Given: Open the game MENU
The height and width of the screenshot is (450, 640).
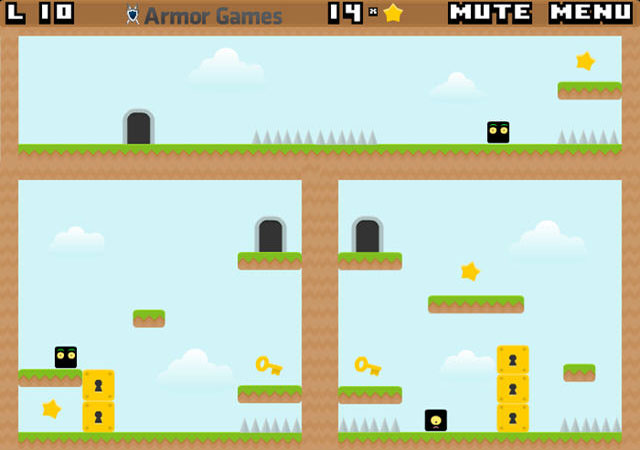Looking at the screenshot, I should [x=591, y=13].
